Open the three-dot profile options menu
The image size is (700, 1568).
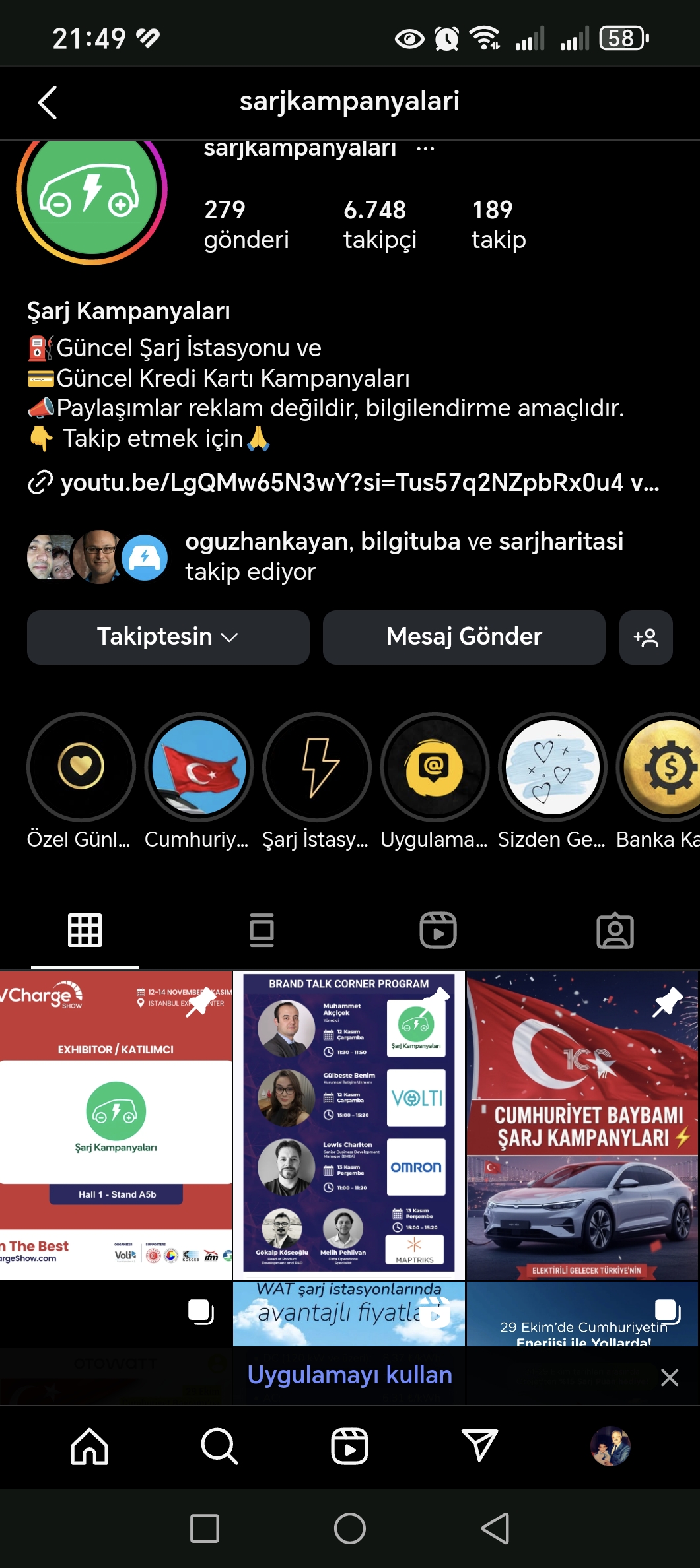pos(425,149)
